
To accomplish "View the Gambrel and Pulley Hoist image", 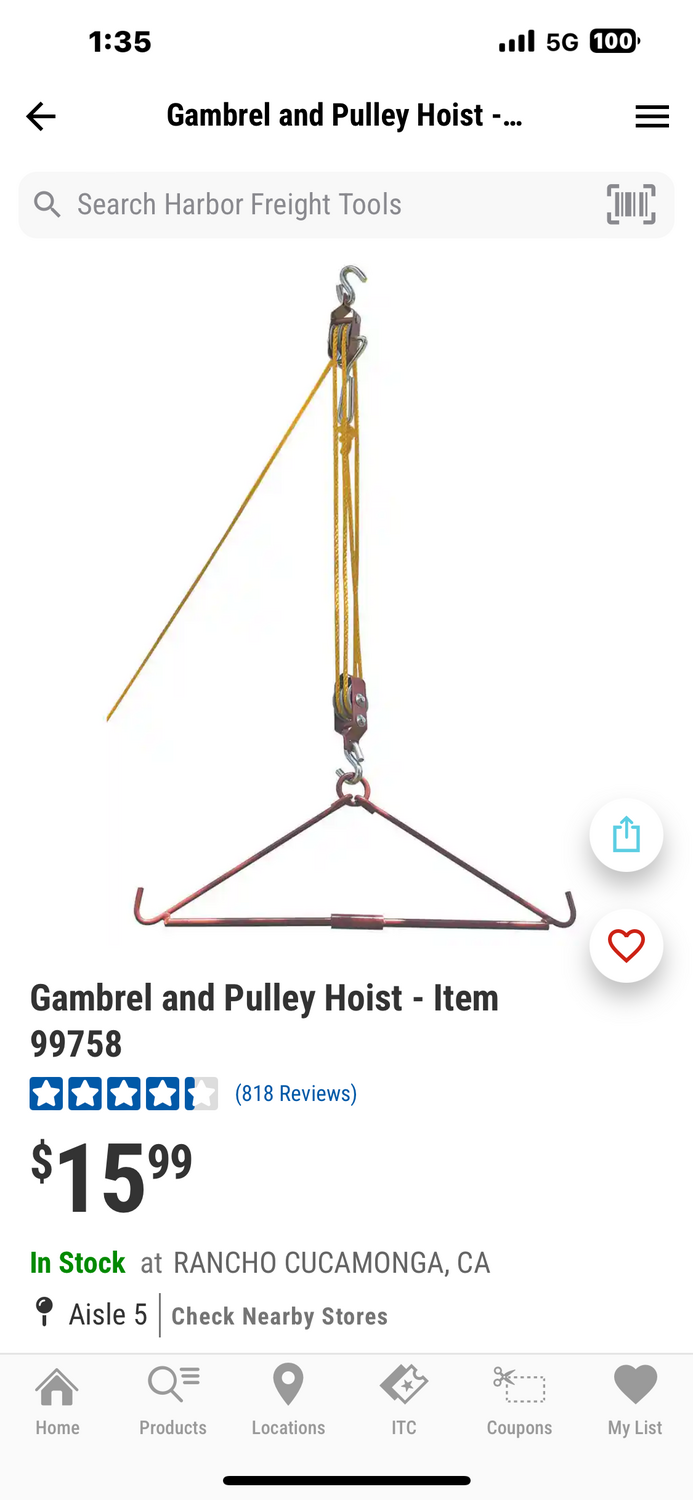I will point(345,600).
